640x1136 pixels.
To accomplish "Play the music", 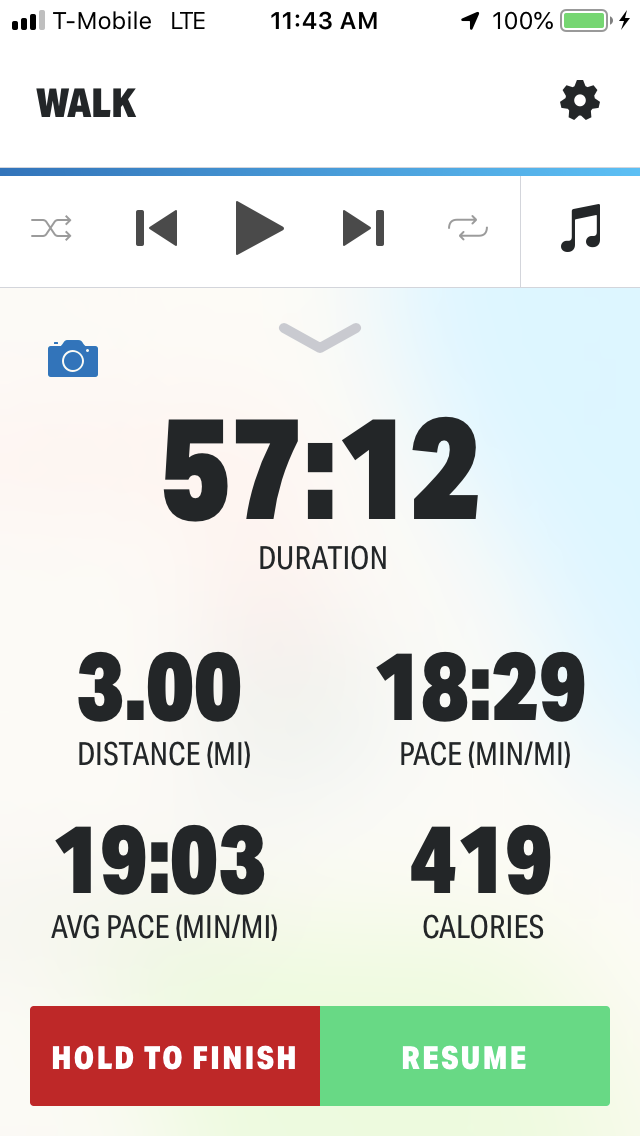I will (x=259, y=228).
